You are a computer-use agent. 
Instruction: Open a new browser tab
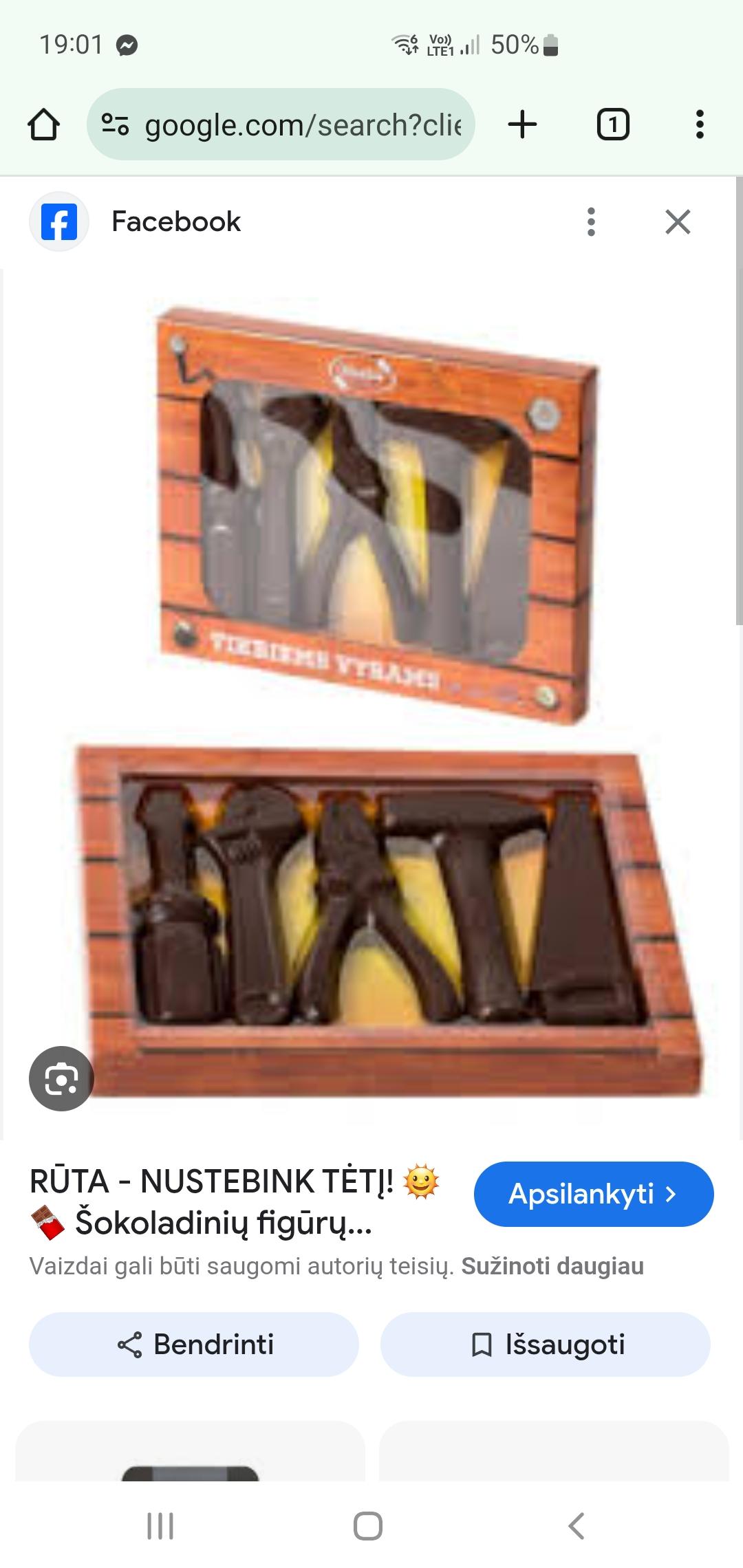(x=522, y=125)
